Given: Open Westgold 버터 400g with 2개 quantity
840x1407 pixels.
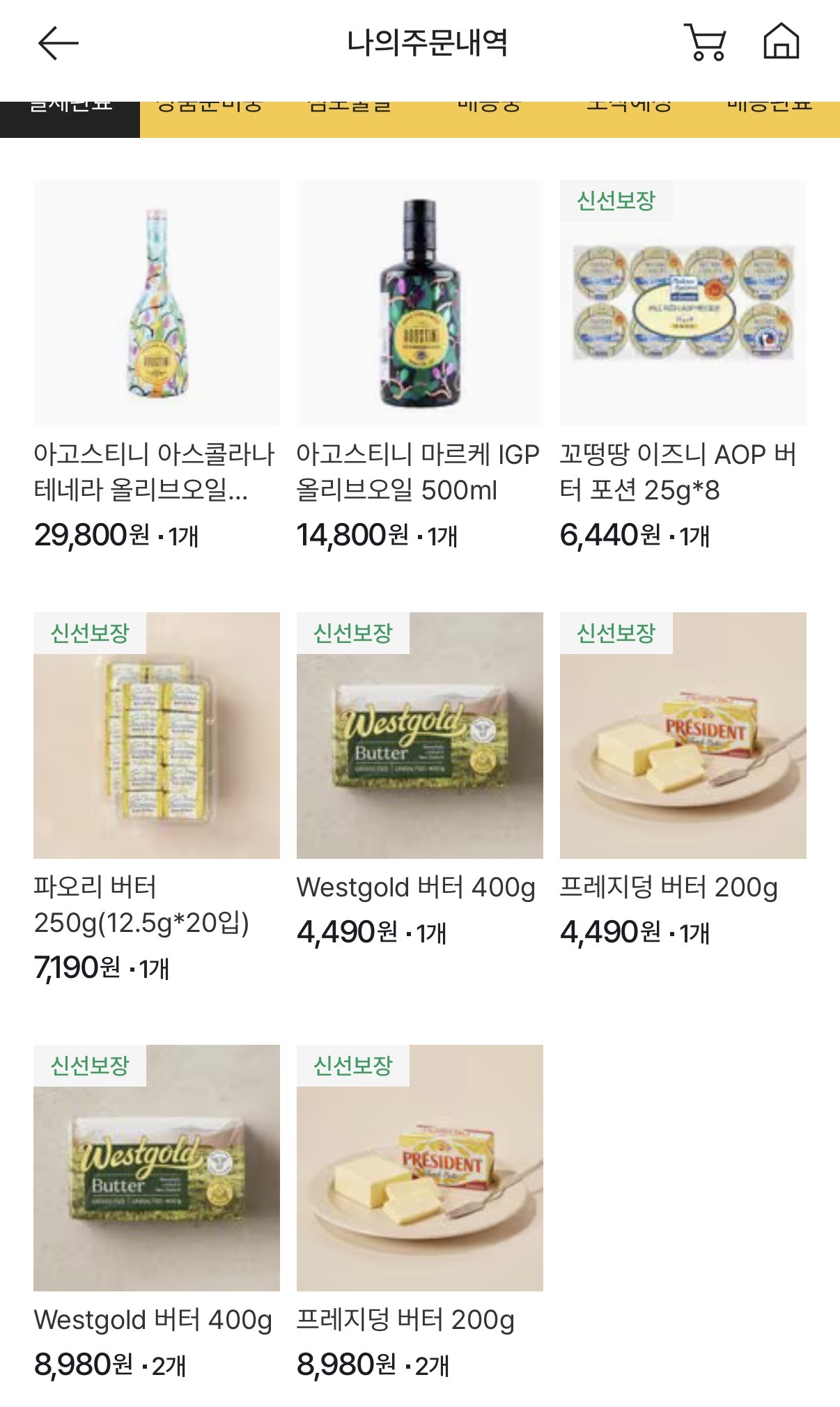Looking at the screenshot, I should [x=157, y=1213].
